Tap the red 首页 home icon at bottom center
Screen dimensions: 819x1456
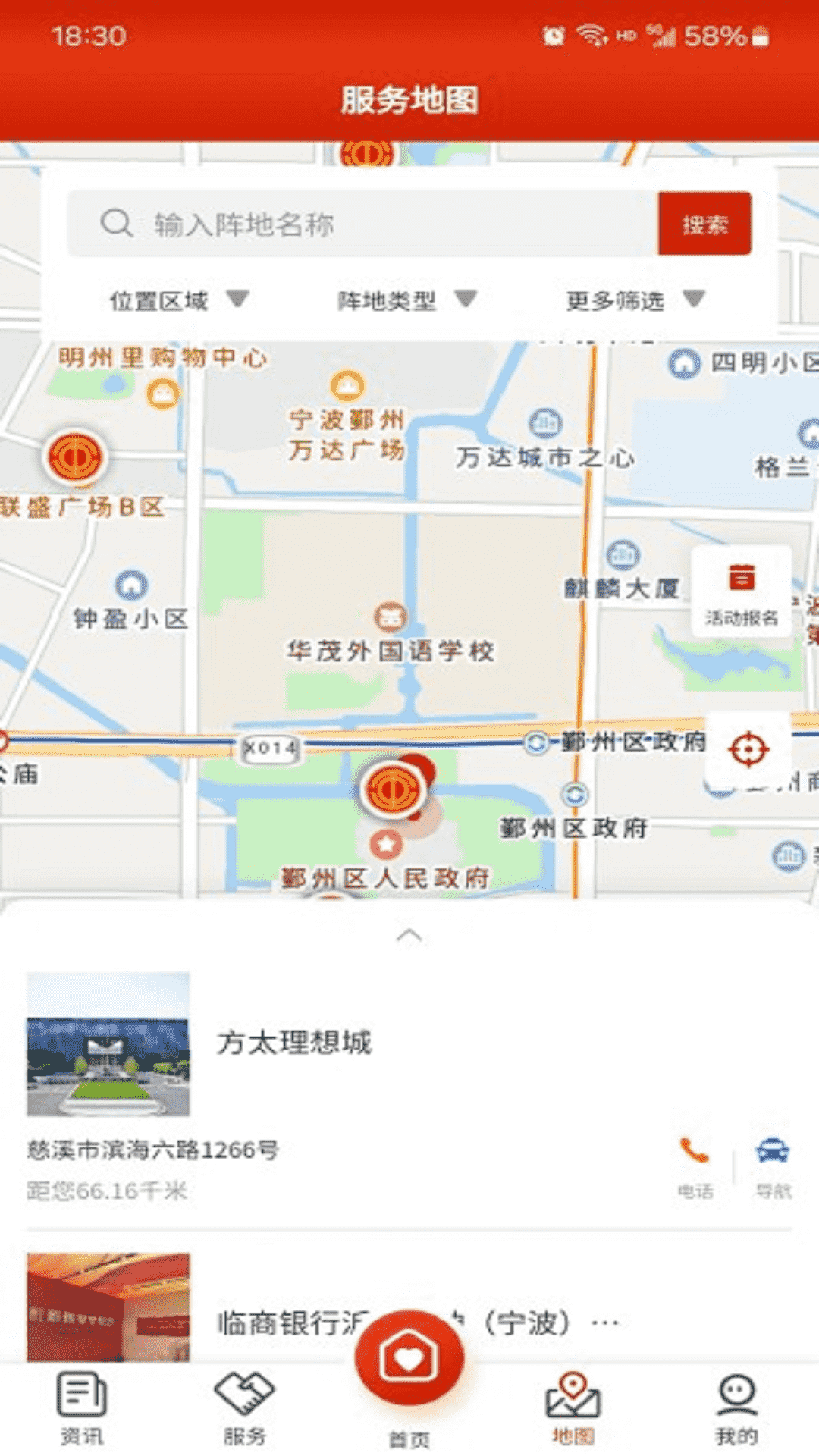[x=409, y=1357]
